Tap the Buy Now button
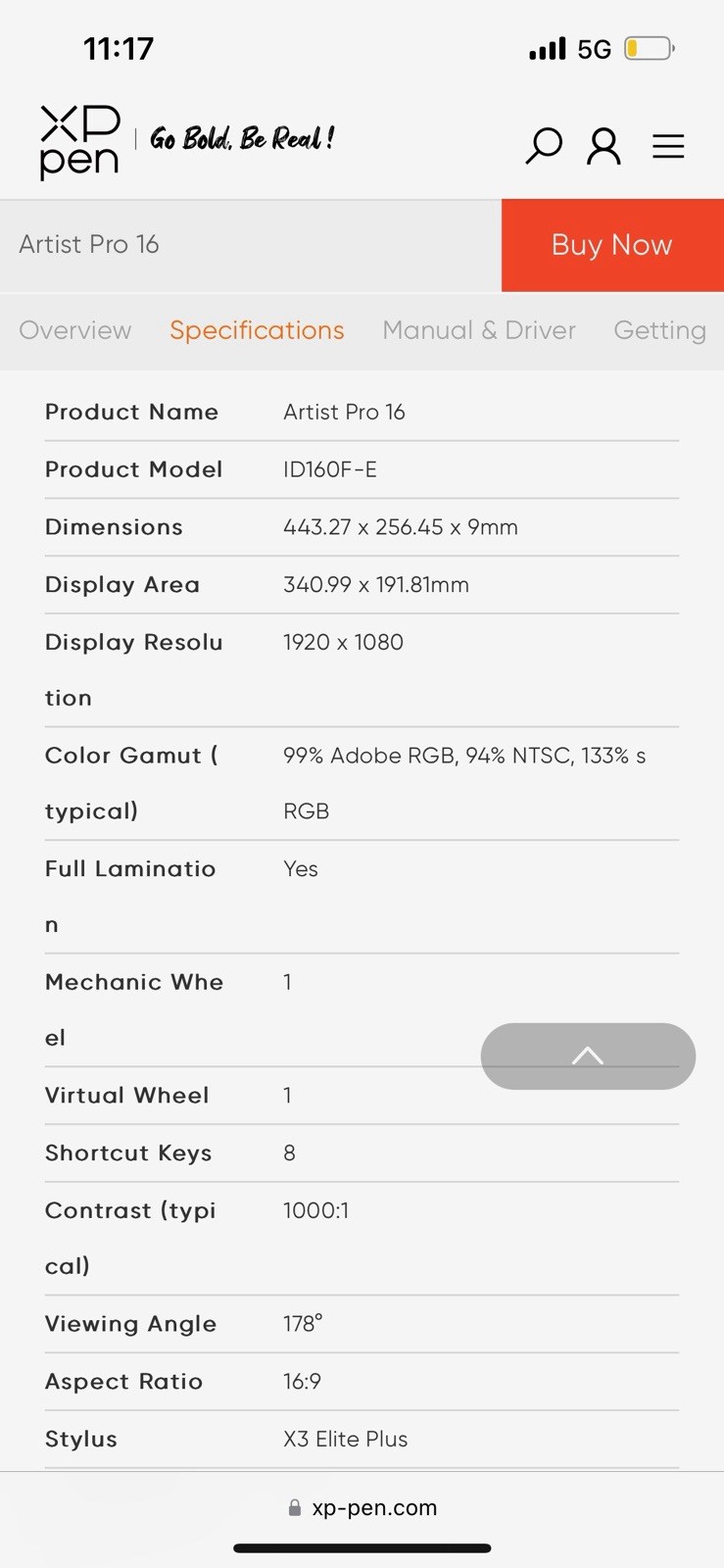This screenshot has height=1568, width=724. pyautogui.click(x=612, y=245)
